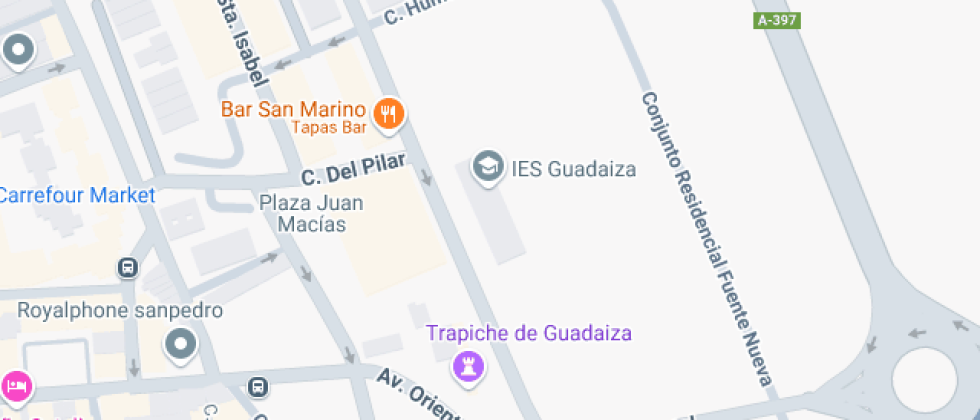Screen dimensions: 980x420
Task: Open the Bar San Marino place marker
Action: 388,114
